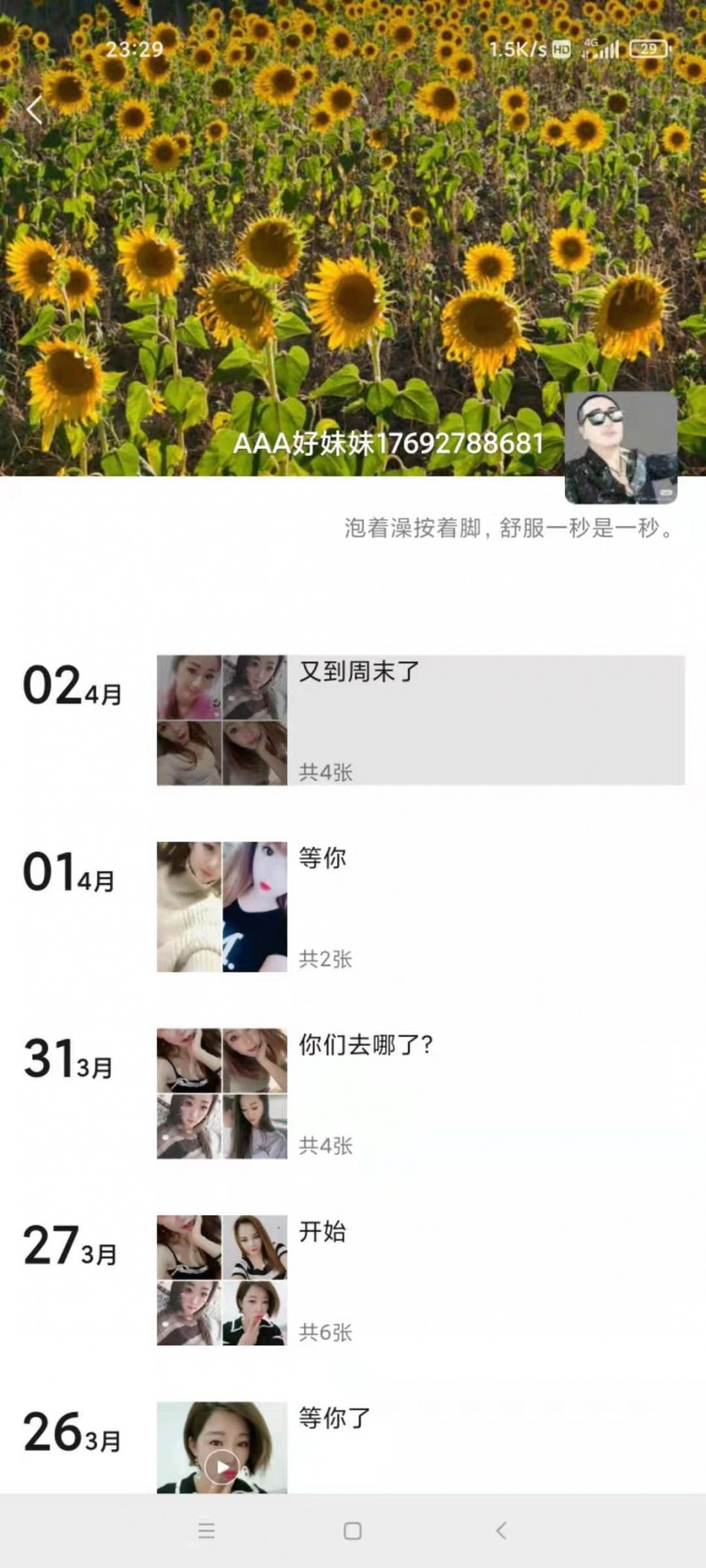Open the April 01 post 等你
The image size is (706, 1568).
pyautogui.click(x=221, y=906)
